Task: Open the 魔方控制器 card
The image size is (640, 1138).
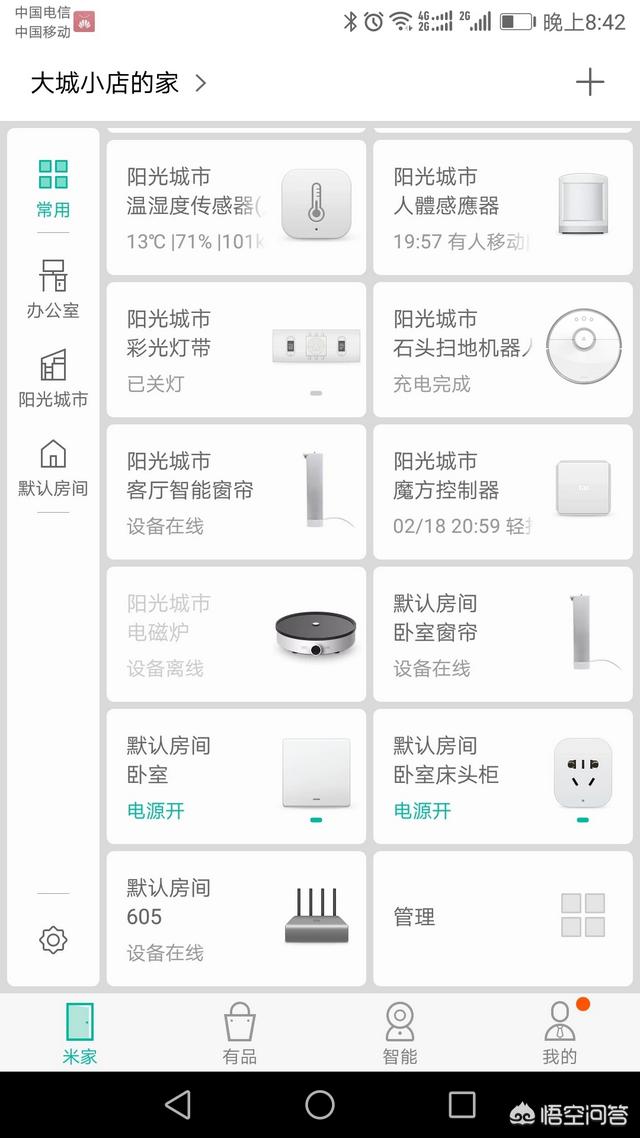Action: point(502,491)
